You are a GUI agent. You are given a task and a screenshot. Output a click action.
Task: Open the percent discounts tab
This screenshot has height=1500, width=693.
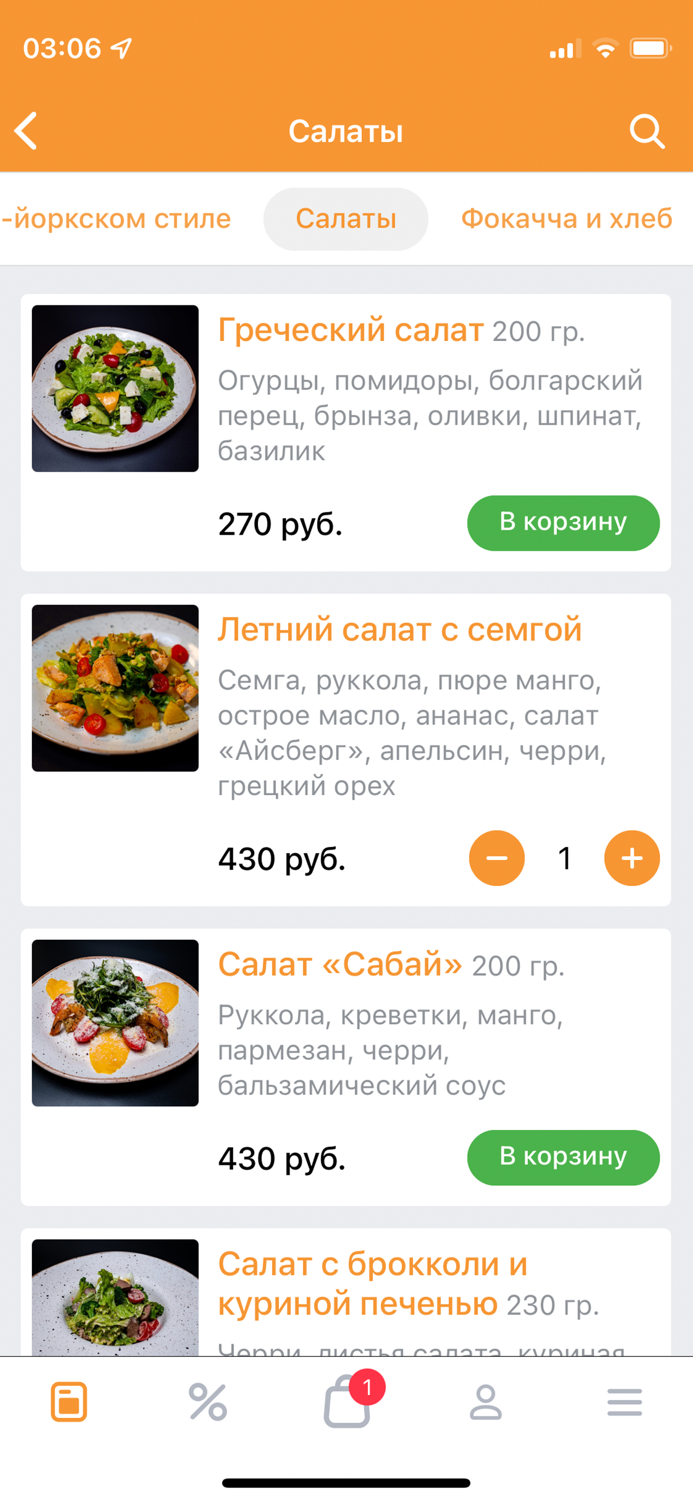(x=208, y=1402)
